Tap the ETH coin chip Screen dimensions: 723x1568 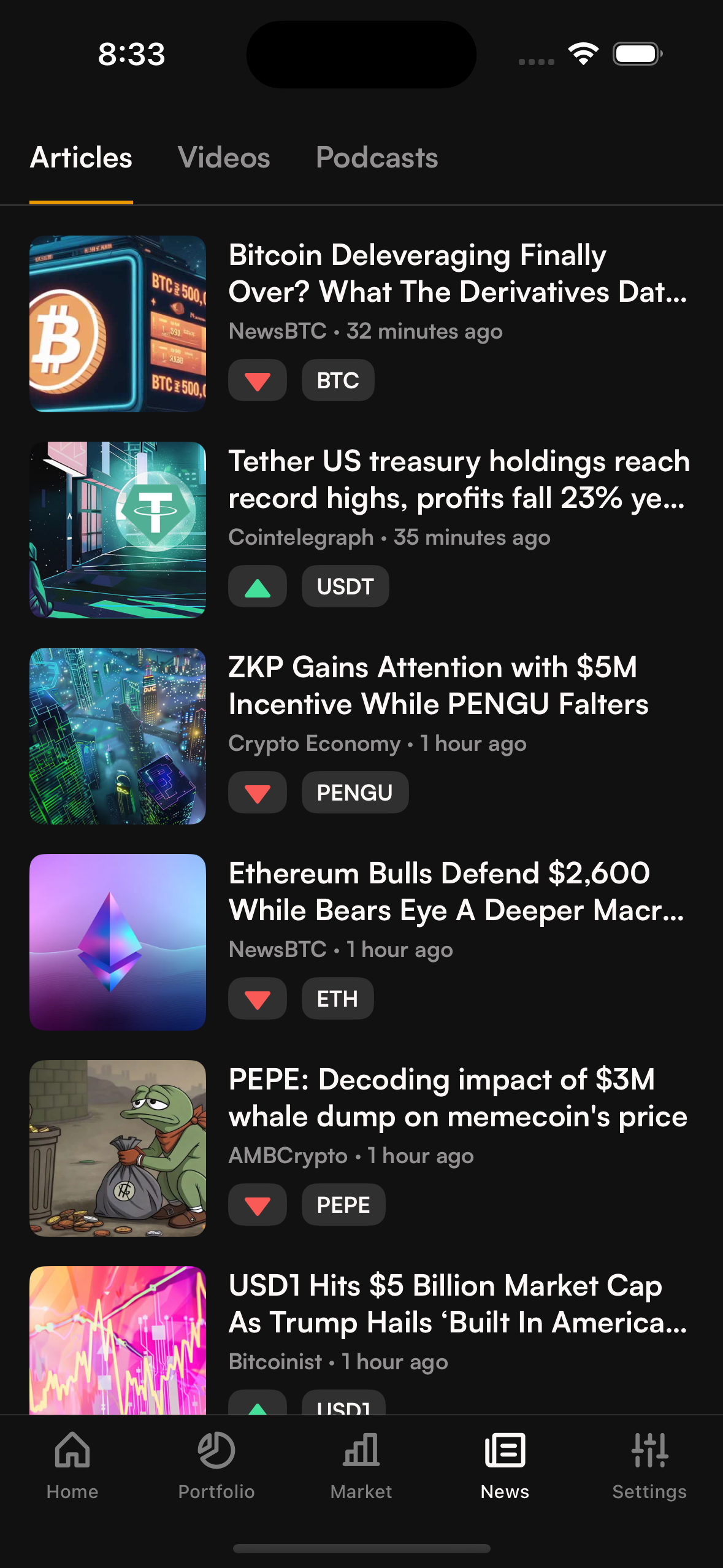coord(337,999)
